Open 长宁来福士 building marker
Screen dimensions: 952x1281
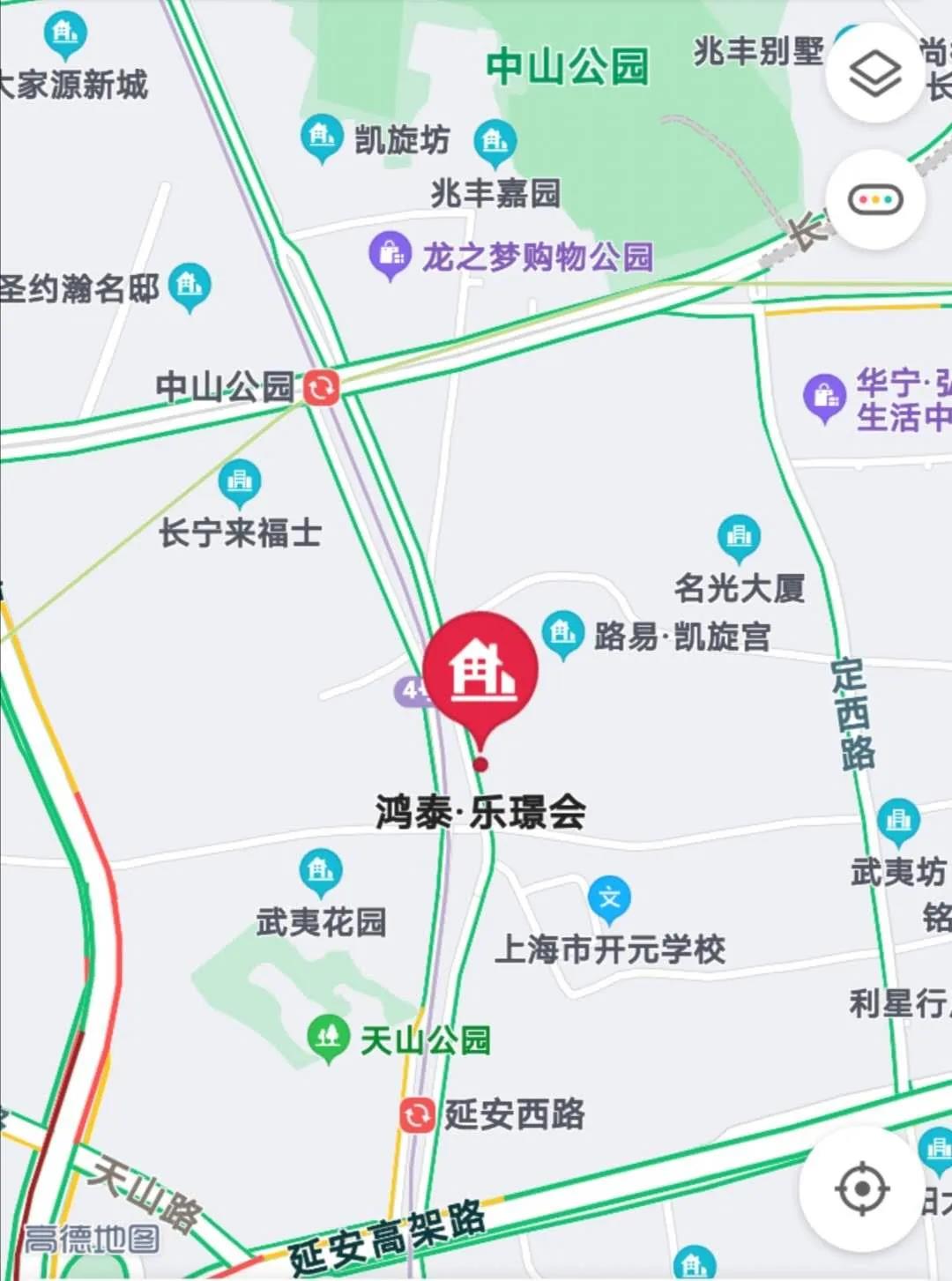pyautogui.click(x=239, y=482)
